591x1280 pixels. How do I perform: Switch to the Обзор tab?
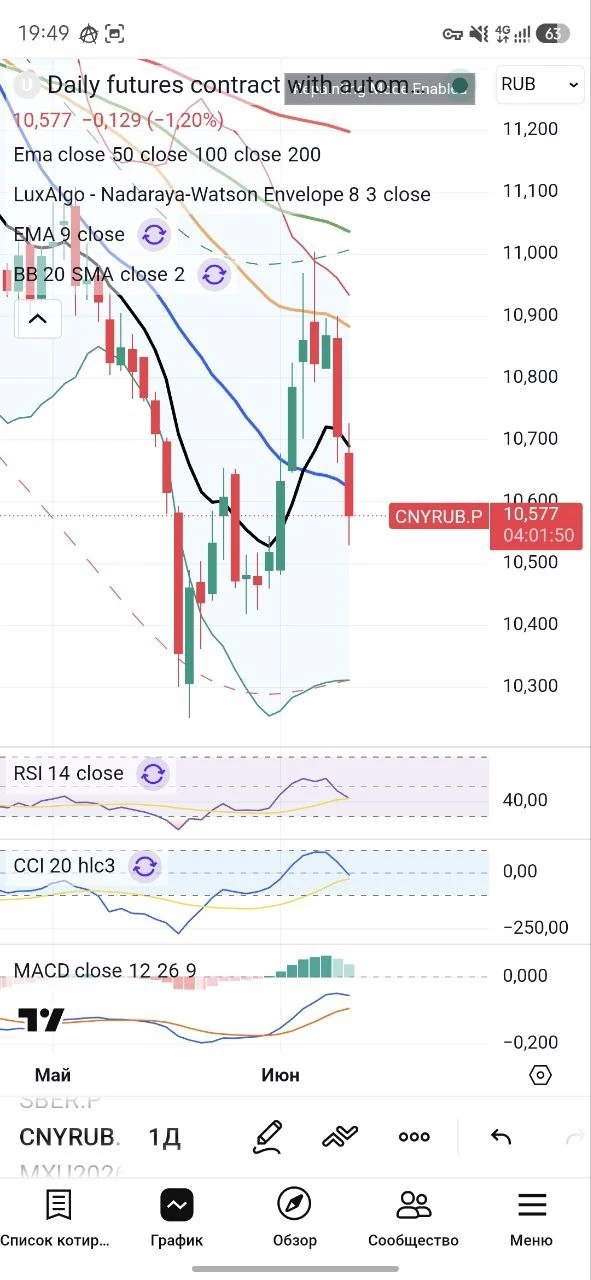pos(294,1218)
